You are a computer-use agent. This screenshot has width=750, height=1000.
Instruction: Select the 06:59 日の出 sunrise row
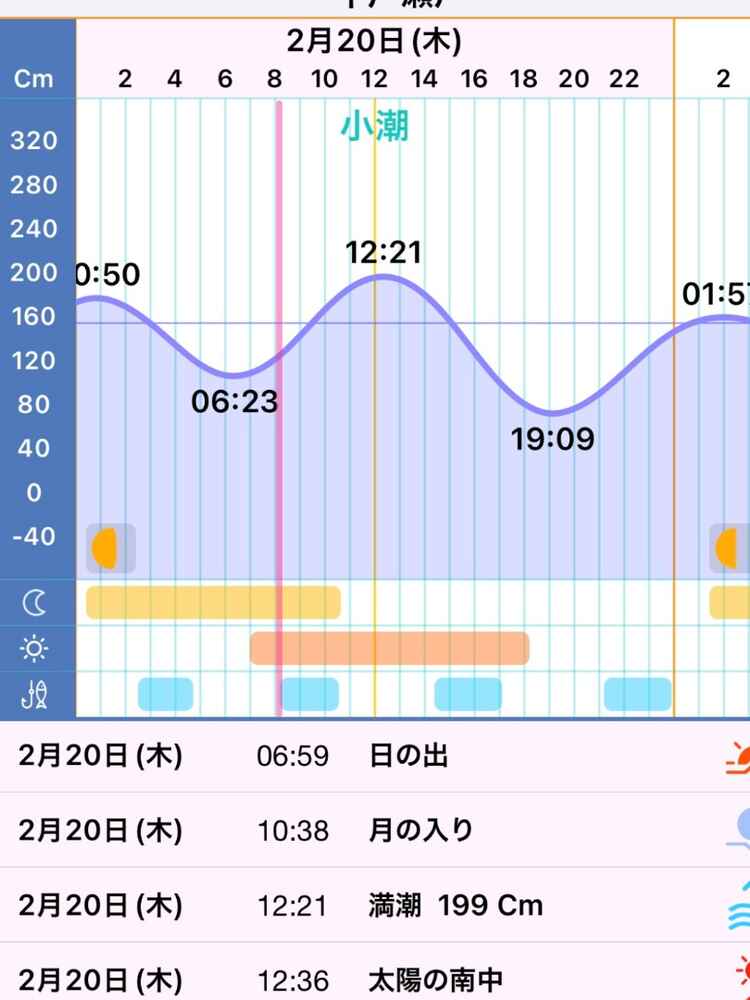click(375, 756)
